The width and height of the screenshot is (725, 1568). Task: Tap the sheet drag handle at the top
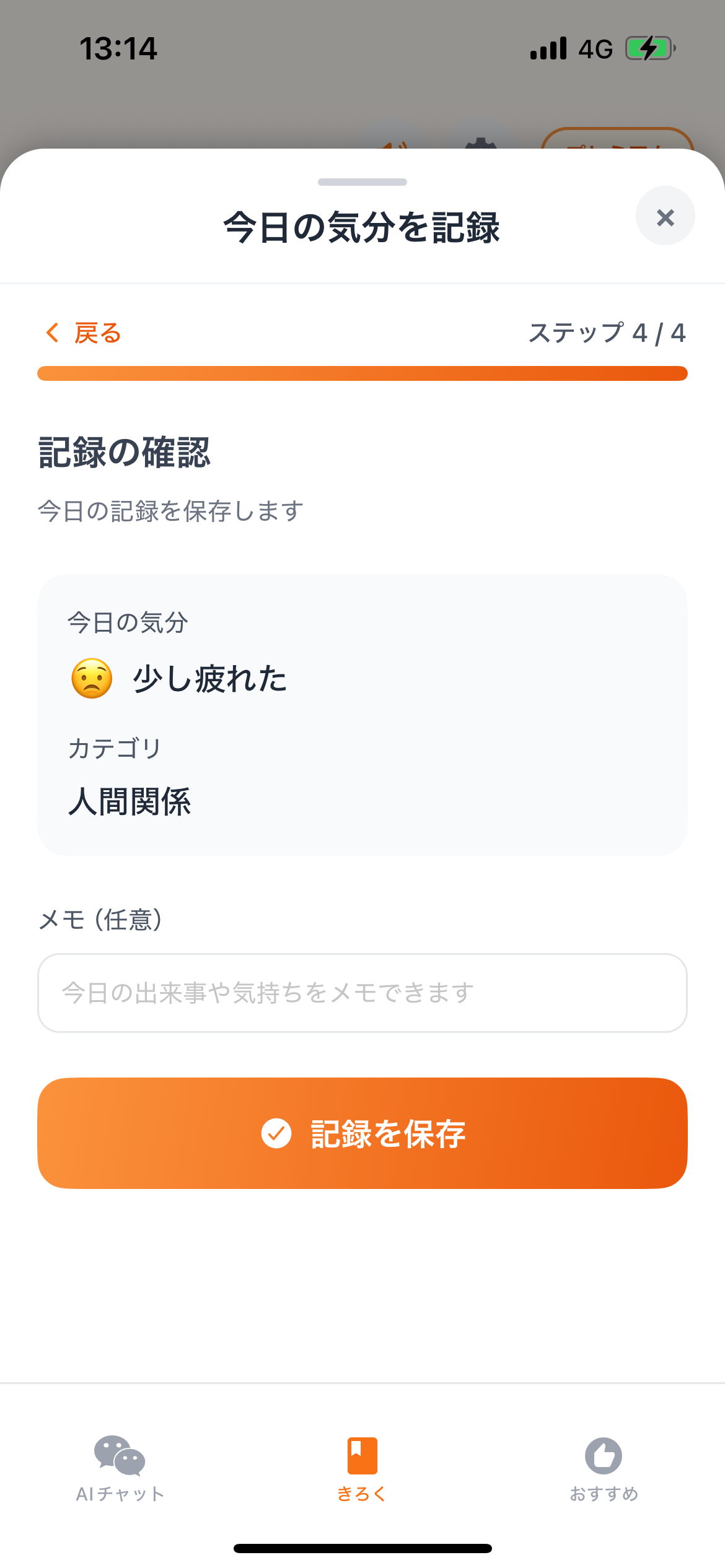[362, 182]
